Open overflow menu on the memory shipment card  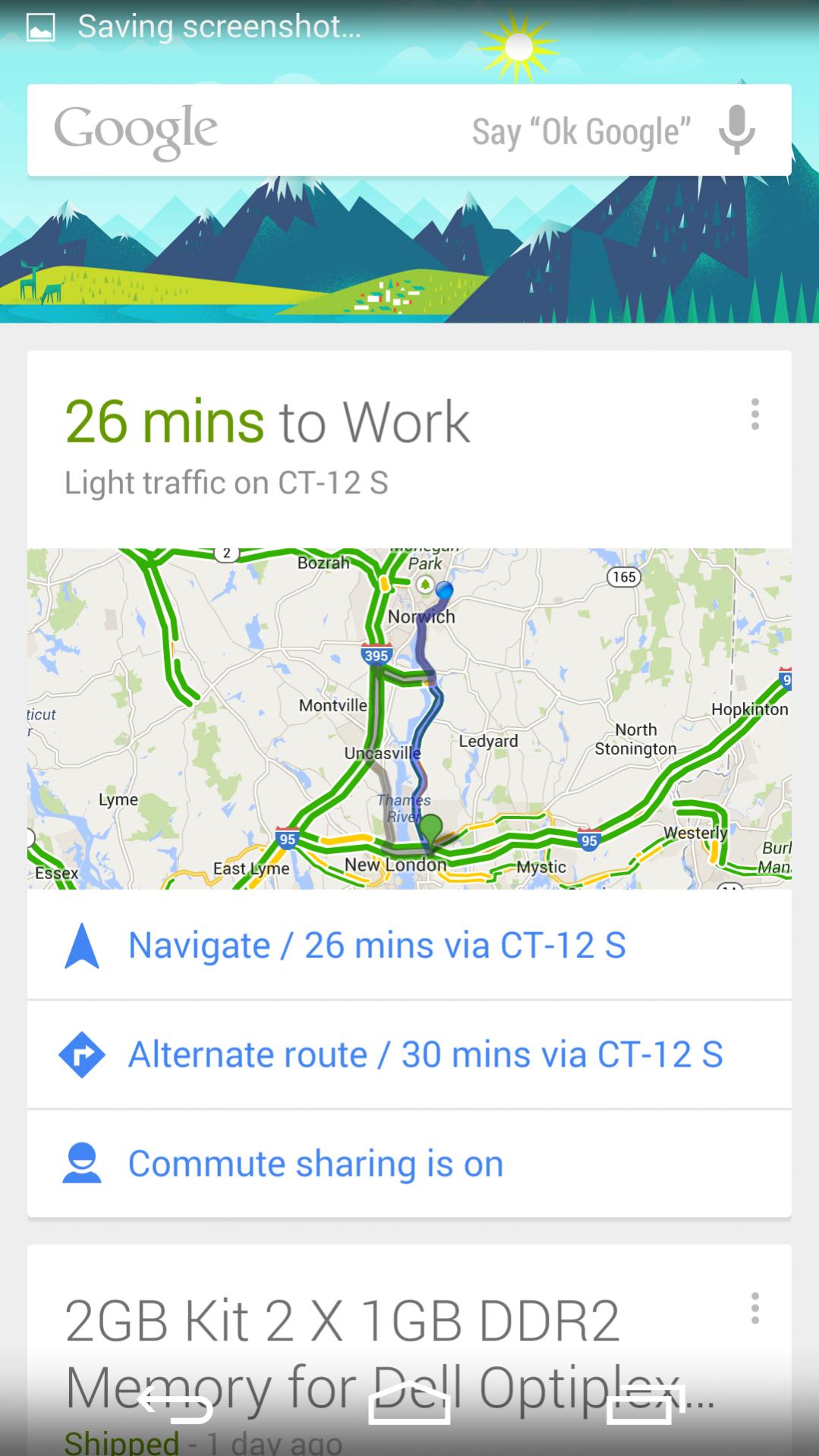754,1309
